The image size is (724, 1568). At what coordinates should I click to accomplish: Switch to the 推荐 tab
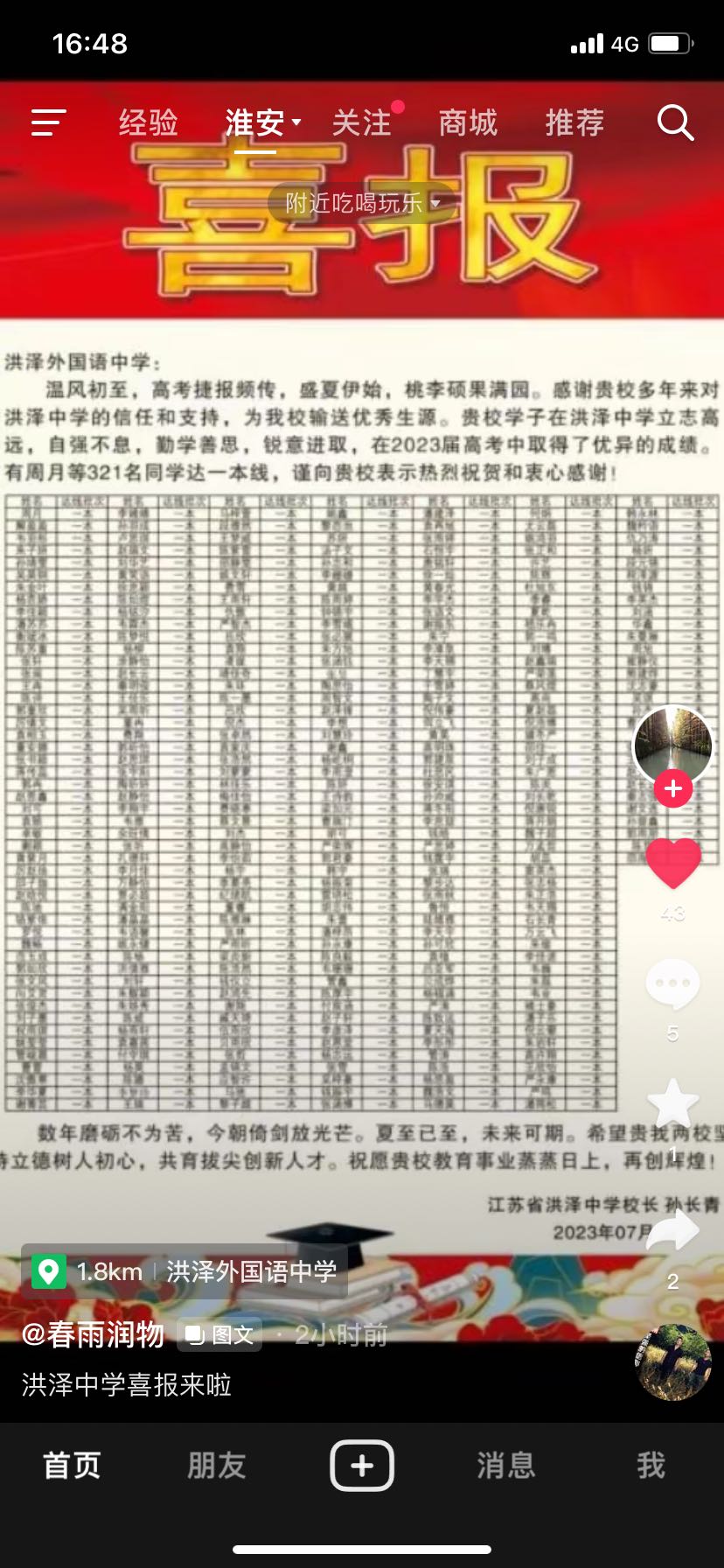pos(574,122)
